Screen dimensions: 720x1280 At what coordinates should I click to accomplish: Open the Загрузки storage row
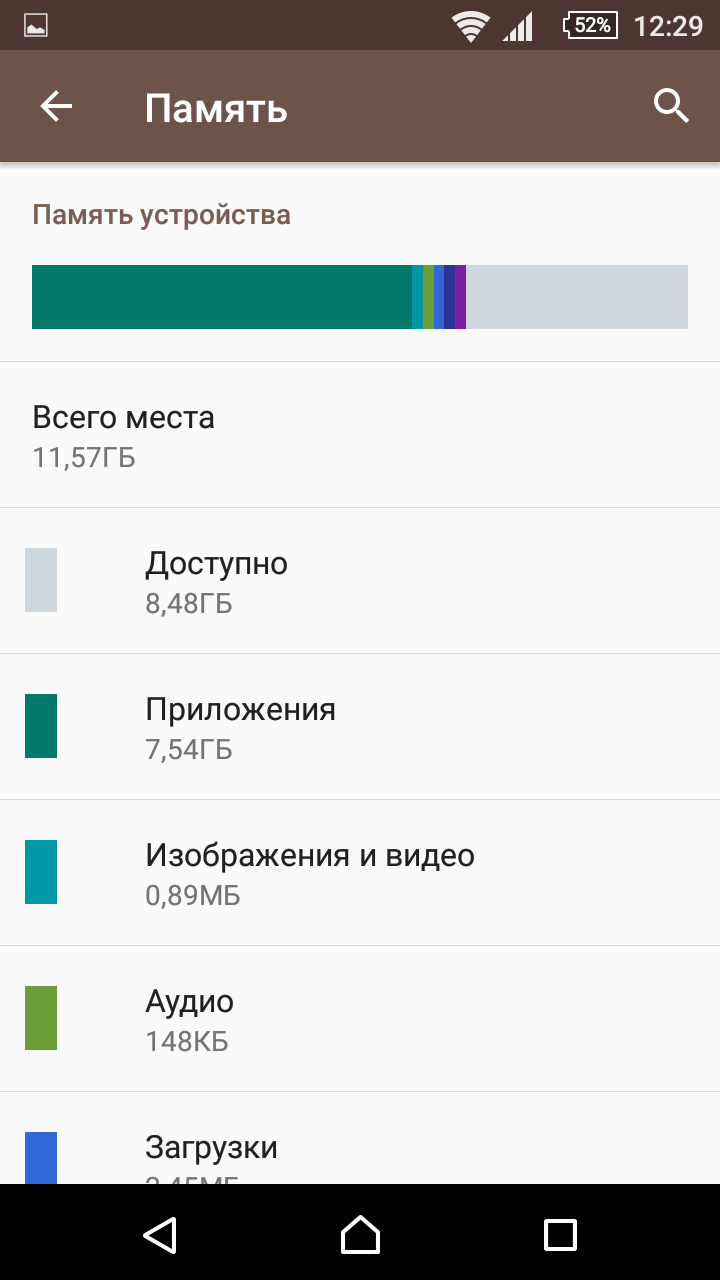coord(360,1150)
